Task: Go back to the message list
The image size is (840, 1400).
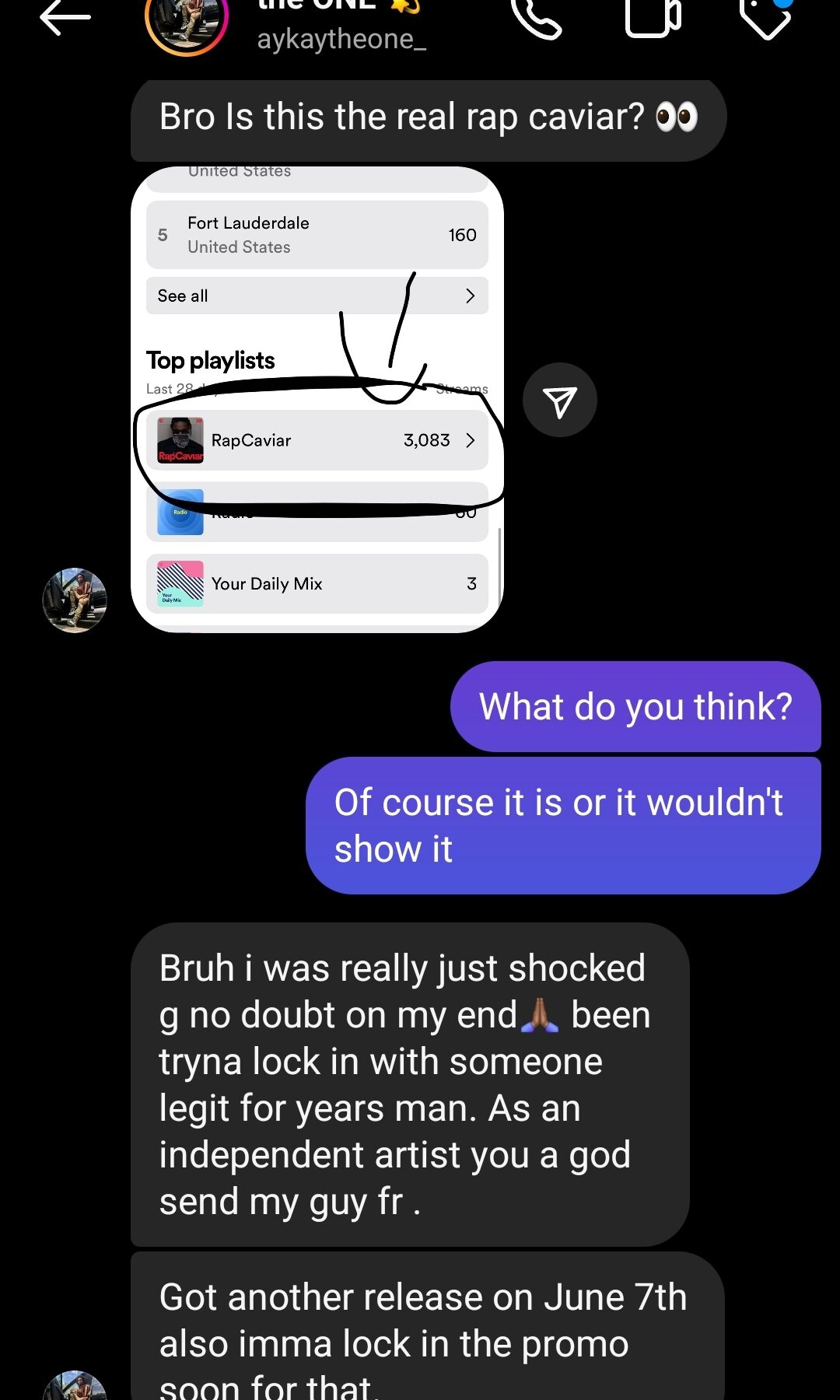Action: (x=65, y=17)
